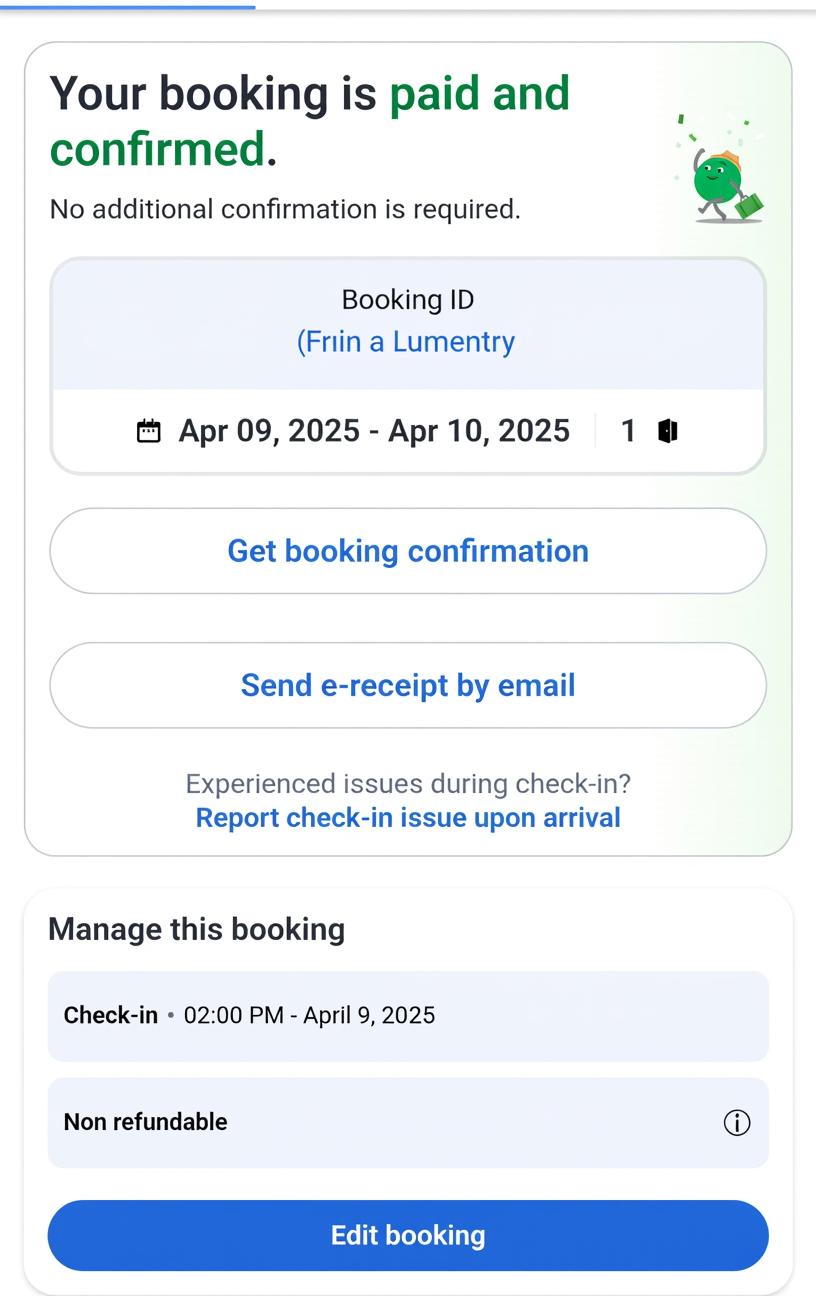Click the room count indicator showing 1
The width and height of the screenshot is (816, 1296).
(x=629, y=430)
